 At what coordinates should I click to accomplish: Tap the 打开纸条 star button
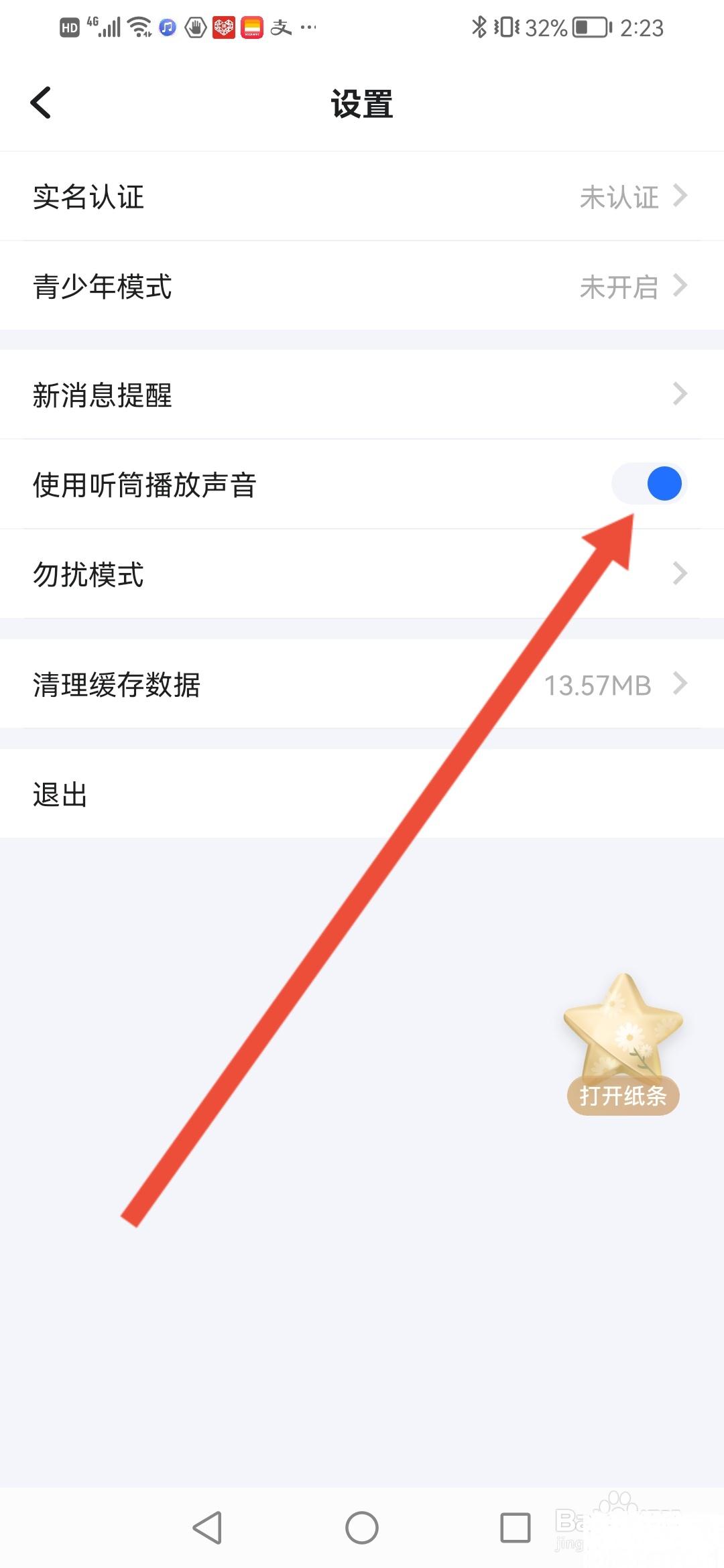point(623,1045)
